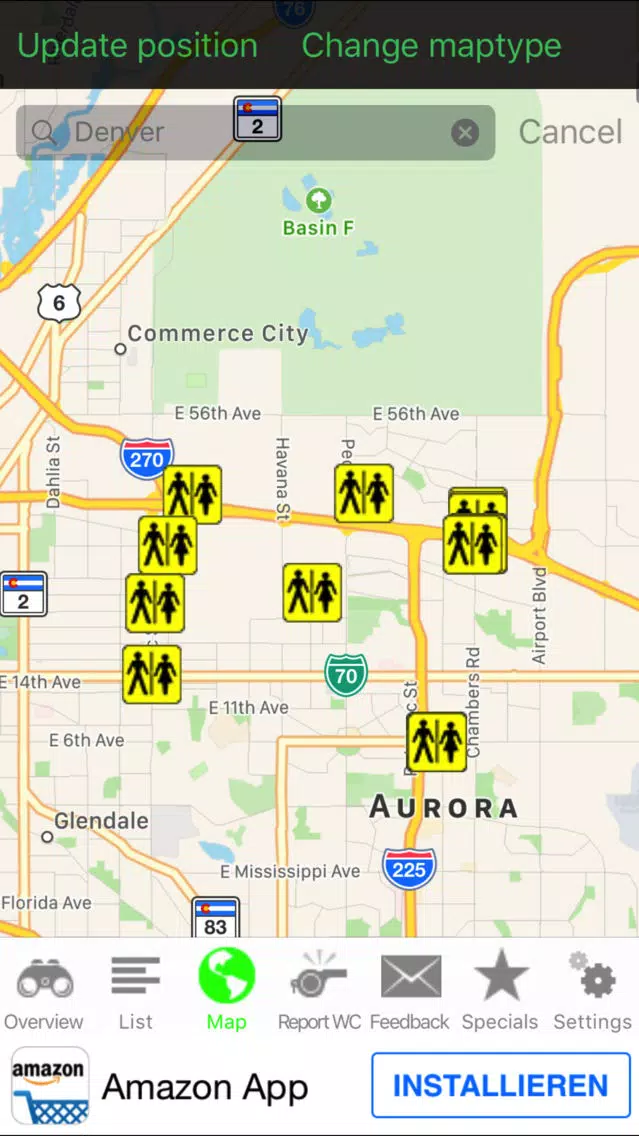Tap the restroom marker below Havana St
The width and height of the screenshot is (639, 1136).
point(312,593)
